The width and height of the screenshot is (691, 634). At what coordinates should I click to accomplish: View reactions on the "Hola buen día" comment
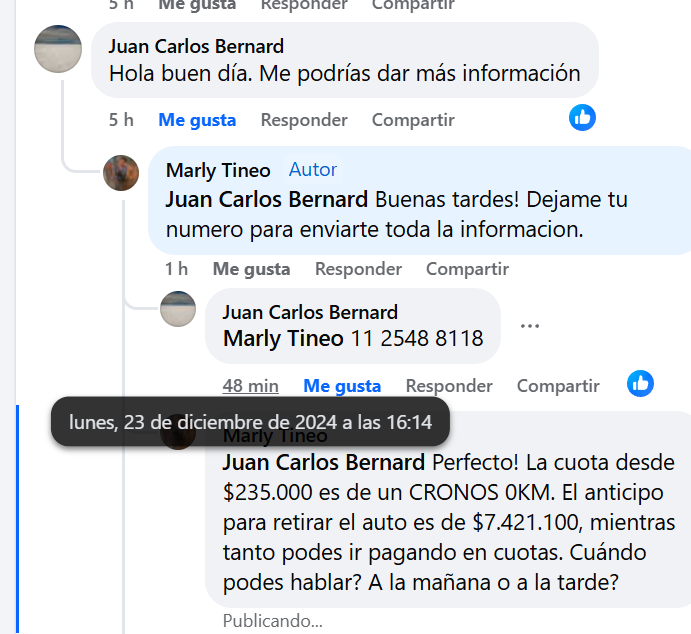(582, 117)
